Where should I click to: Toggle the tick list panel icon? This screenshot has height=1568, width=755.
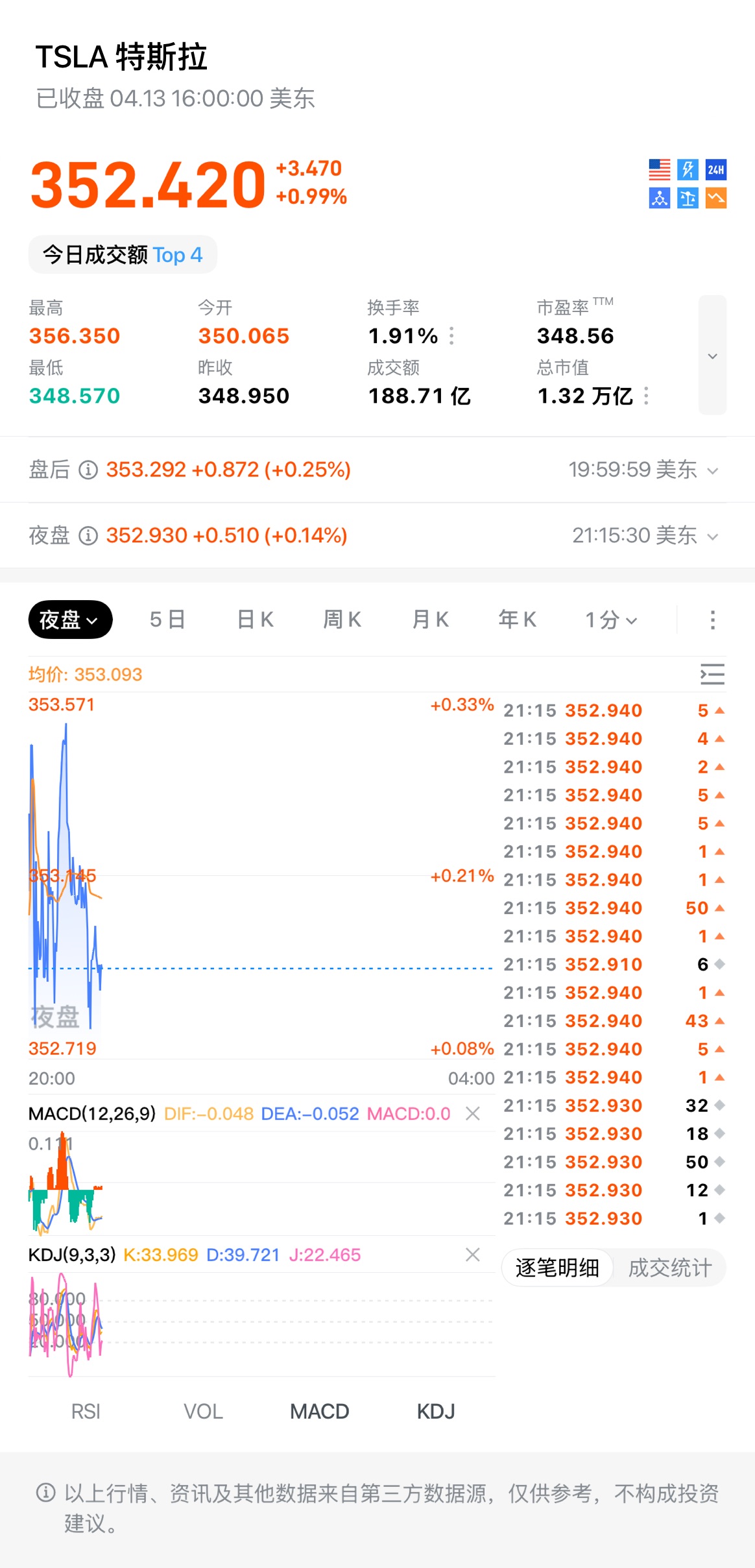712,675
